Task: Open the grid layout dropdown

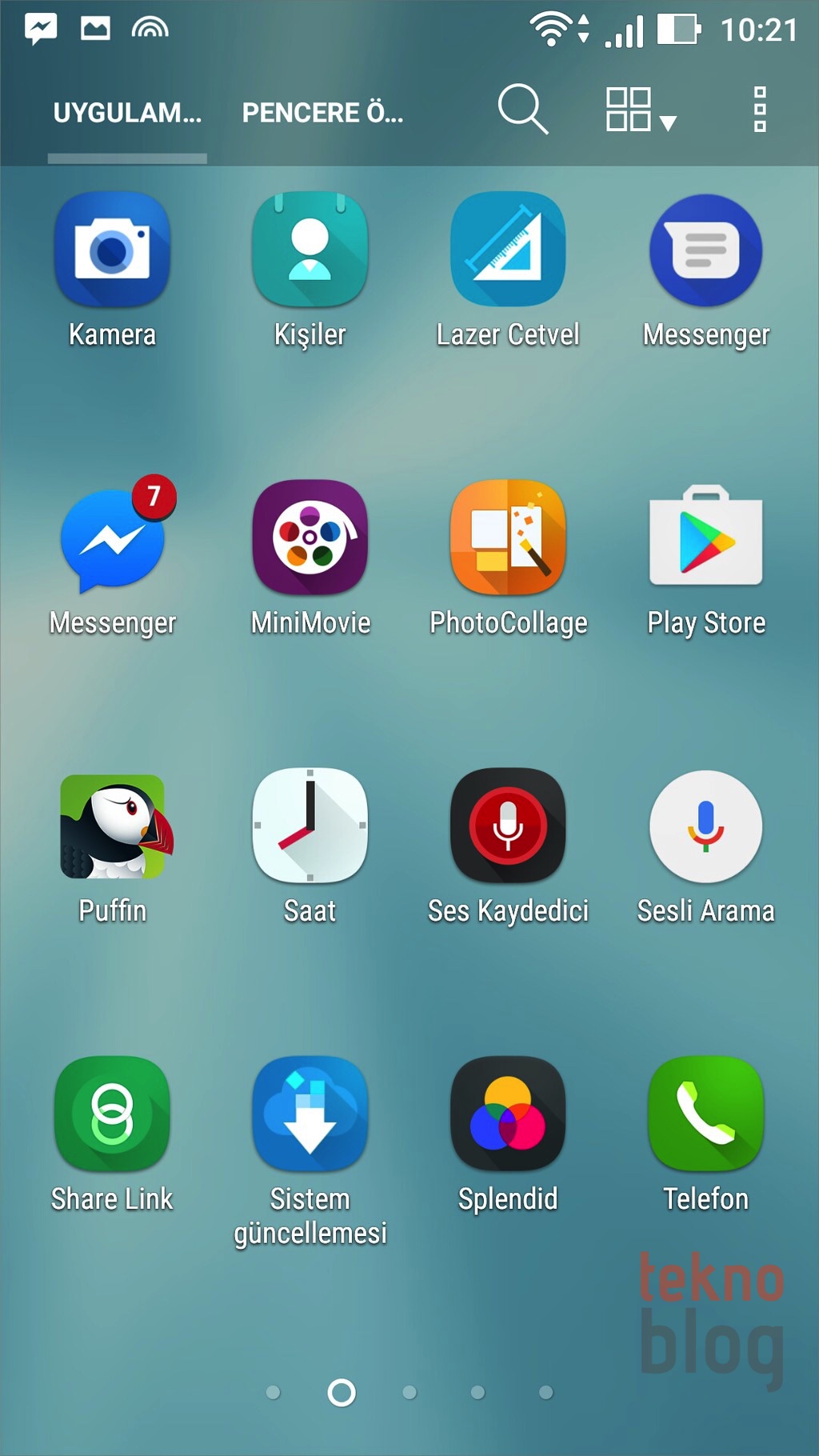Action: pyautogui.click(x=641, y=110)
